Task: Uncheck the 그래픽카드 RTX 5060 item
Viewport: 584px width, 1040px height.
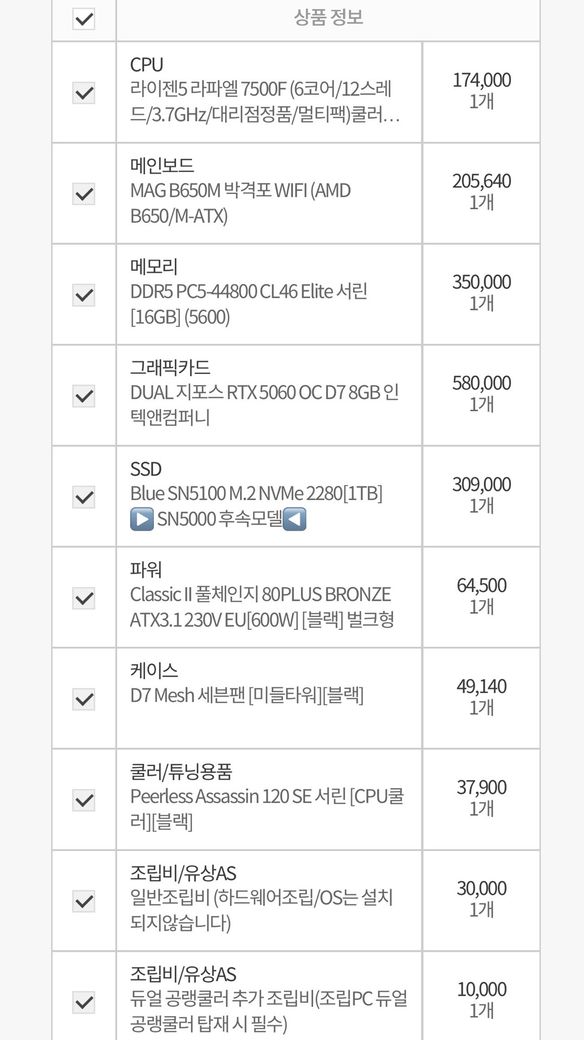Action: coord(84,396)
